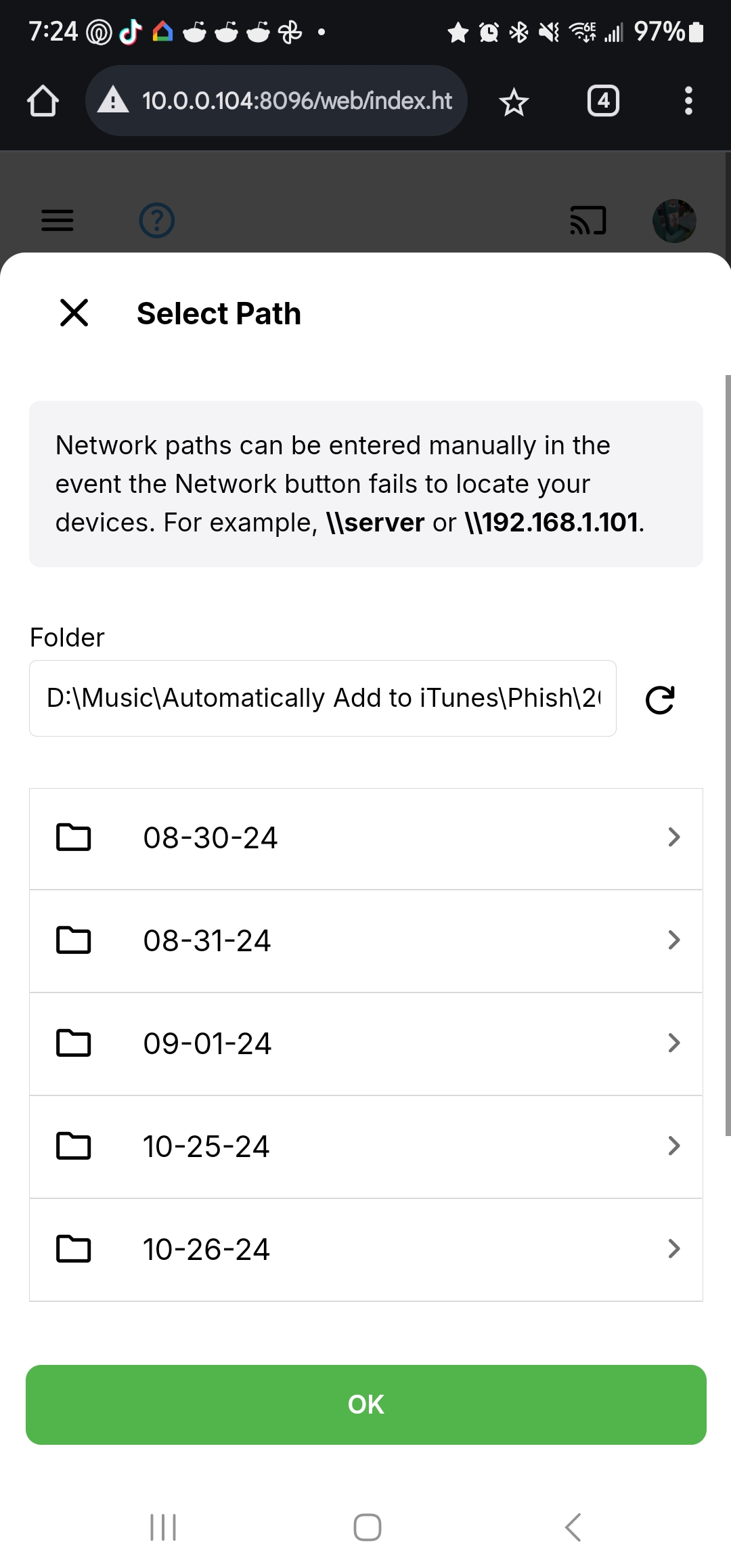Open the browser tab switcher
The image size is (731, 1568).
click(603, 102)
